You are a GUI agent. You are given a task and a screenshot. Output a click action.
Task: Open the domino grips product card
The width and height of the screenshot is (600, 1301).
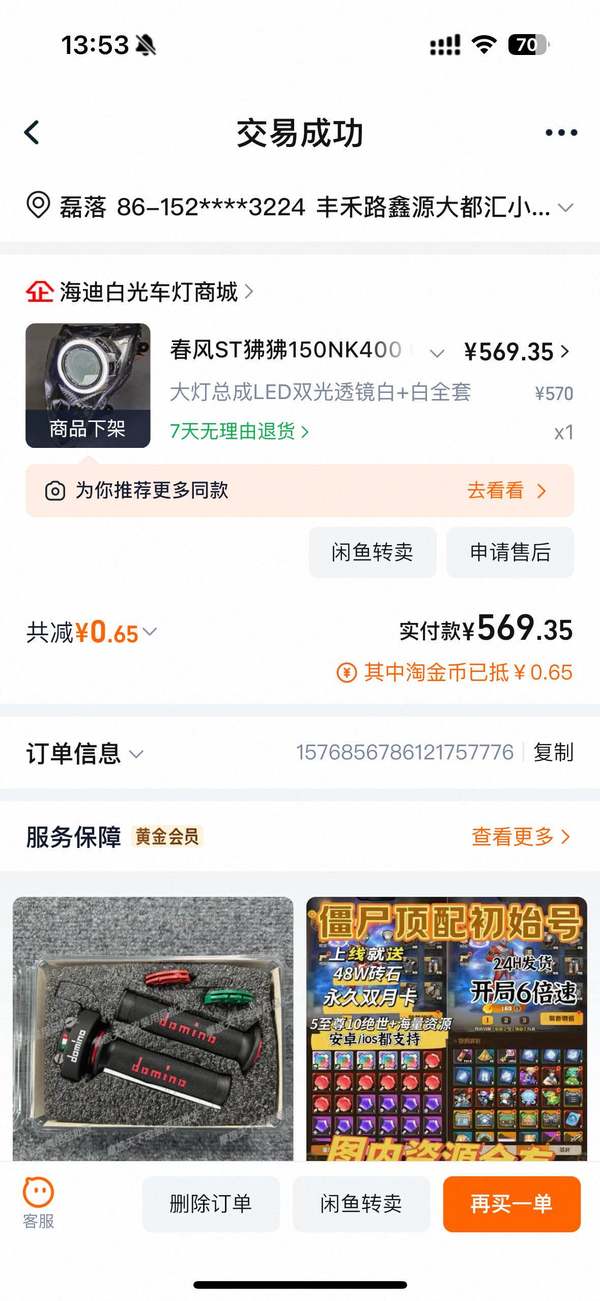[x=153, y=1028]
